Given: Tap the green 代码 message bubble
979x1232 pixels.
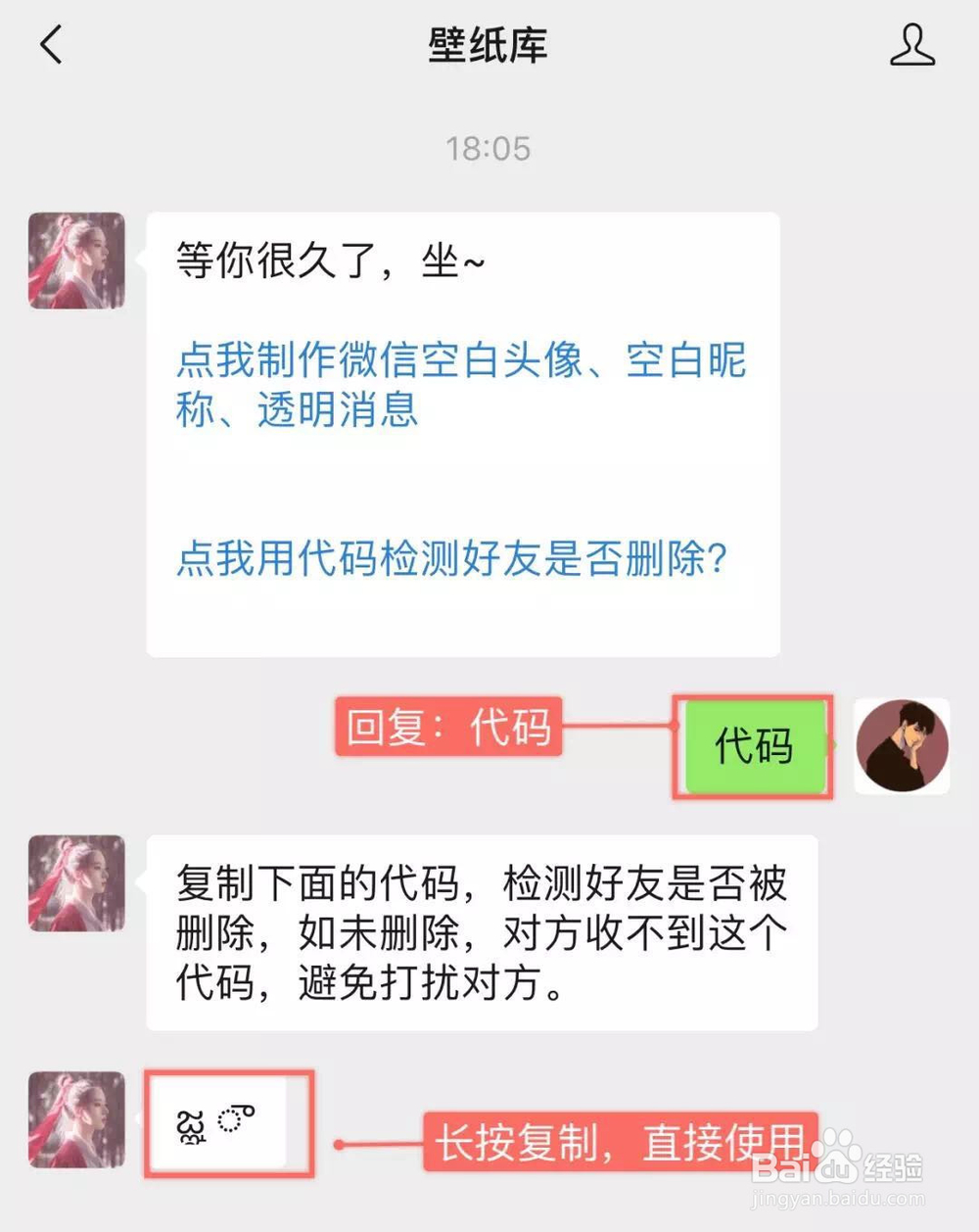Looking at the screenshot, I should [756, 746].
